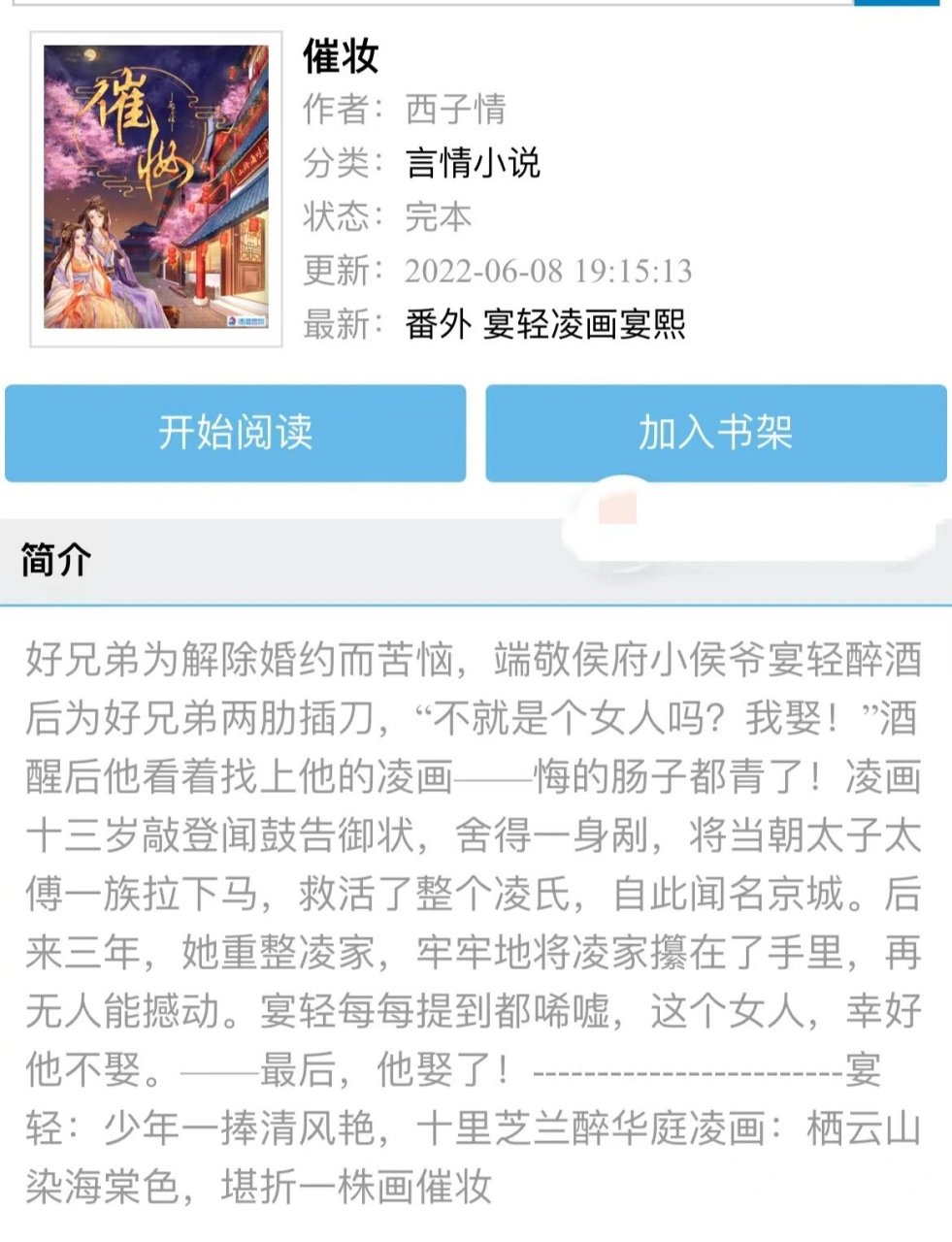
Task: Click the moon artwork on the book cover
Action: [x=90, y=55]
